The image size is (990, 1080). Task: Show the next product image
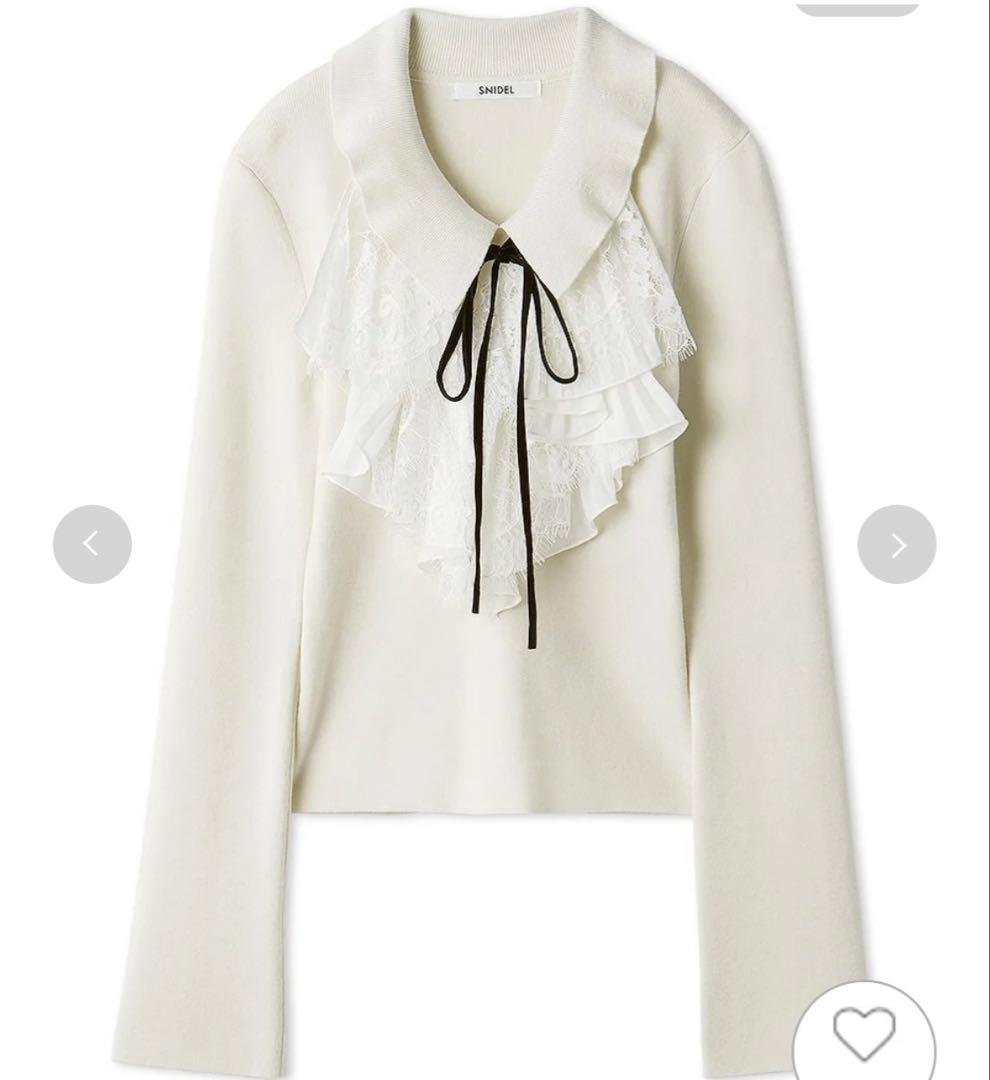896,544
